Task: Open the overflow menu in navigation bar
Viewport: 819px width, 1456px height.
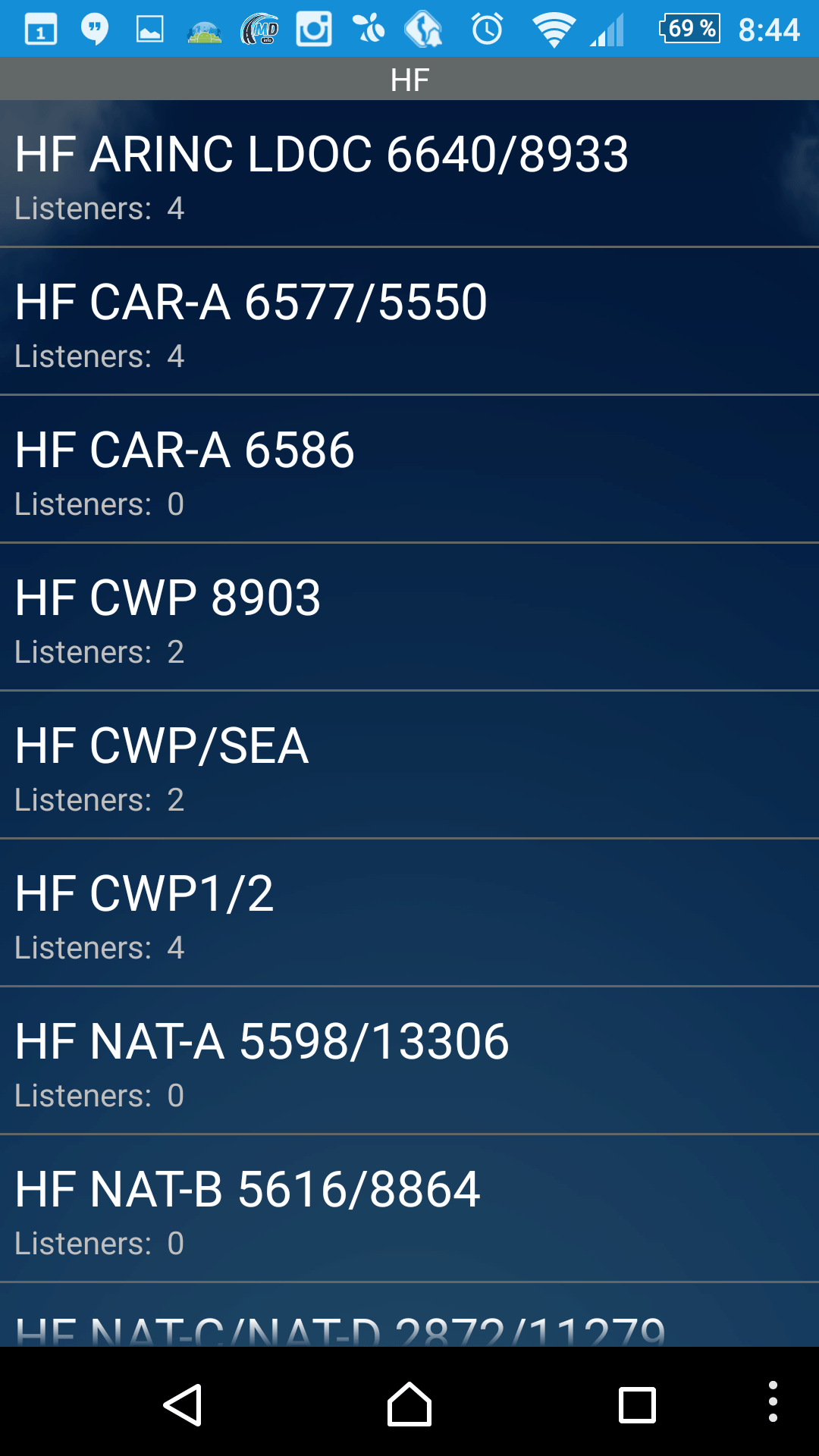Action: coord(773,1401)
